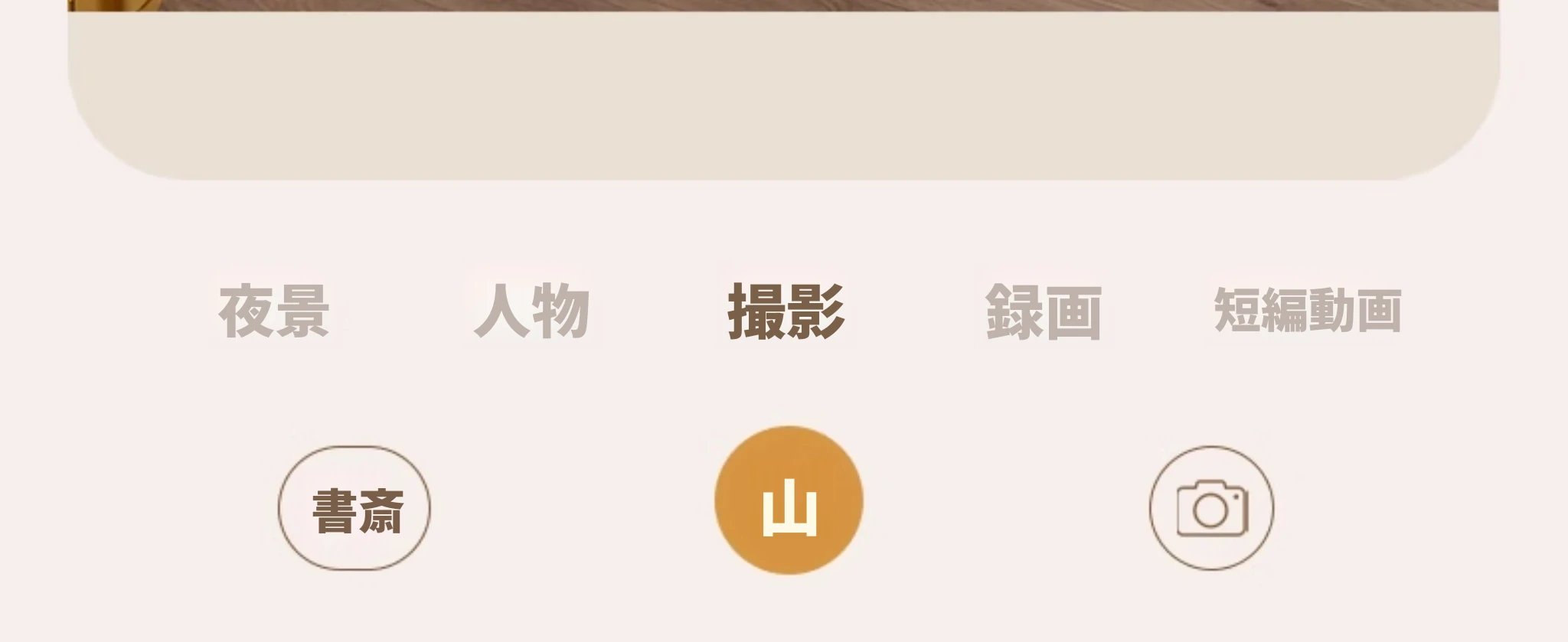
Task: Tap the camera icon button
Action: tap(1211, 509)
